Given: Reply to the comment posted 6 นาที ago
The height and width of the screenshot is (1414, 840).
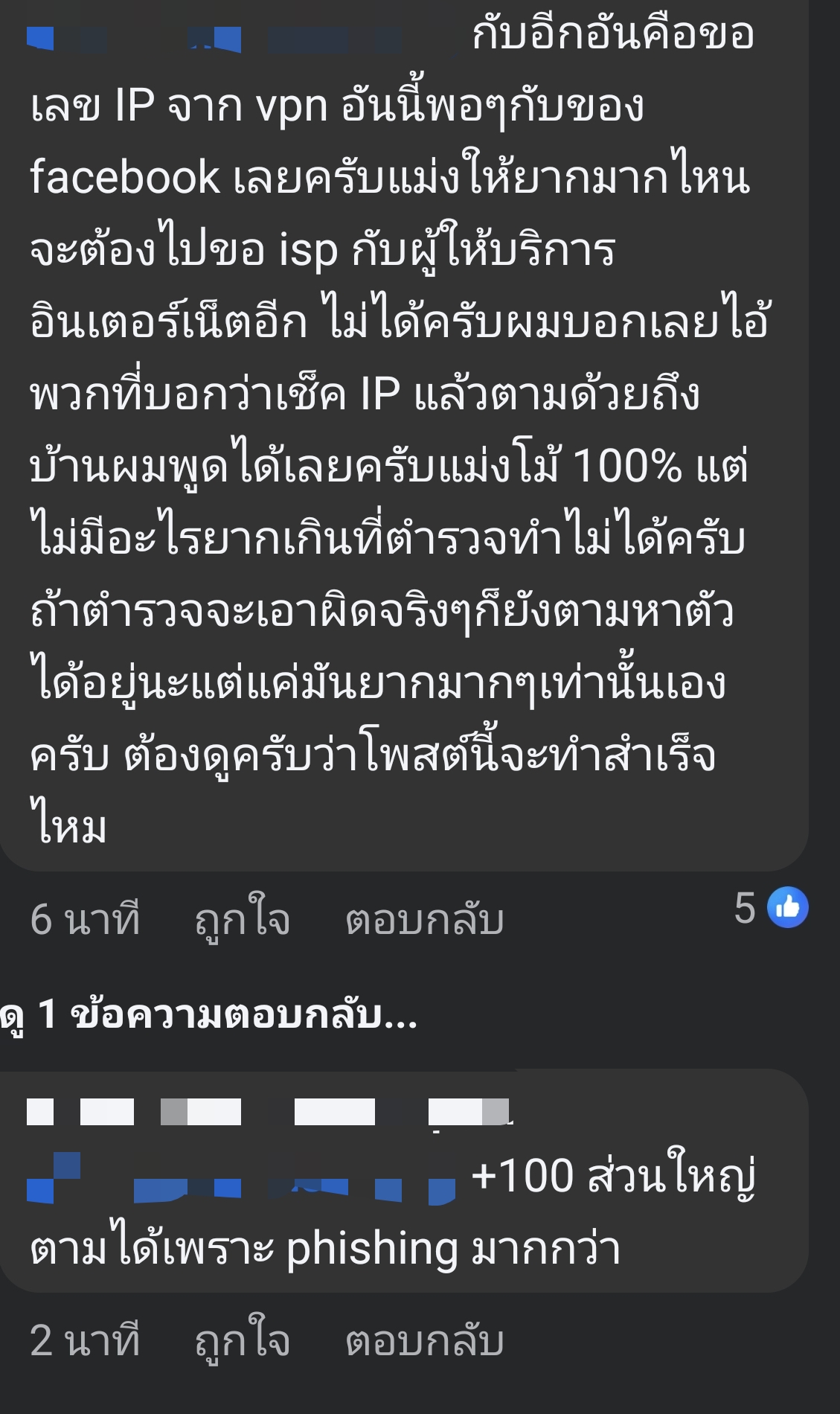Looking at the screenshot, I should click(424, 920).
